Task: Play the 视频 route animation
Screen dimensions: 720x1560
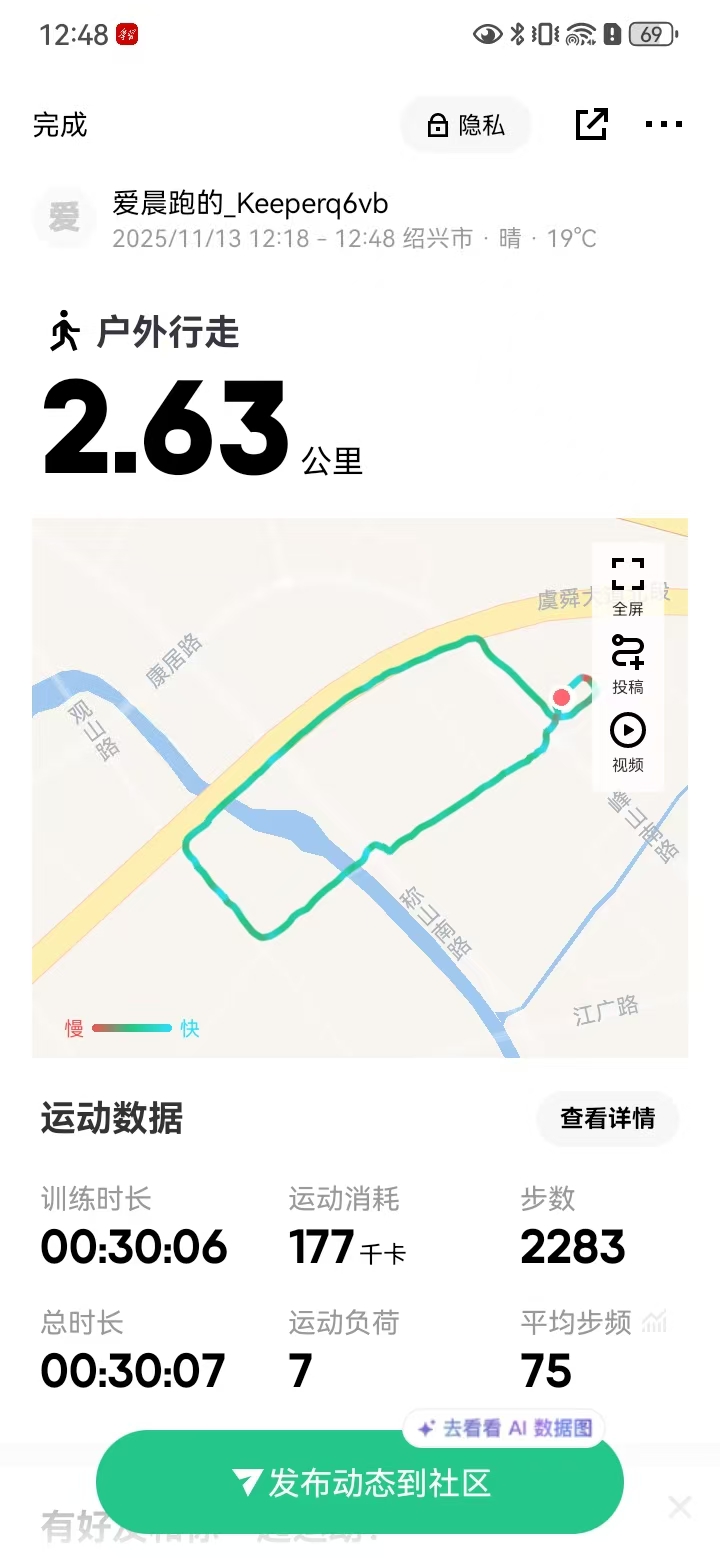Action: point(628,743)
